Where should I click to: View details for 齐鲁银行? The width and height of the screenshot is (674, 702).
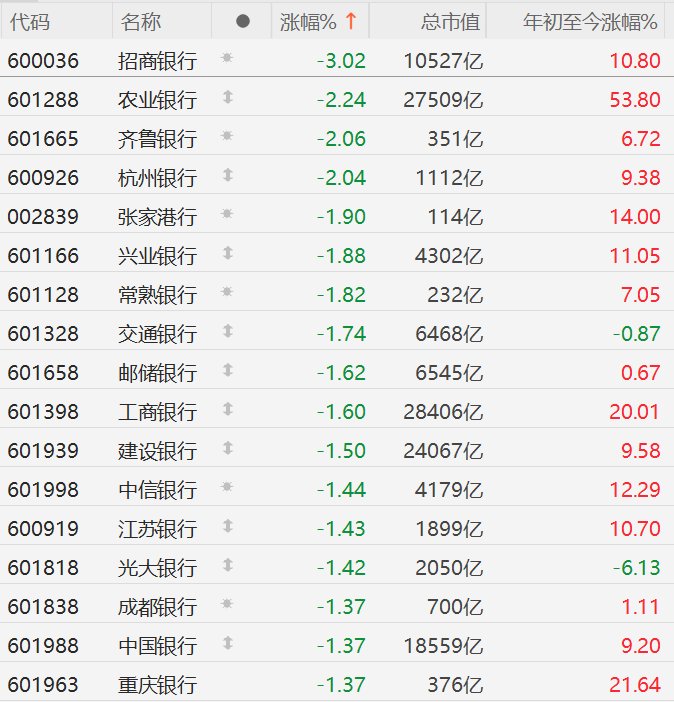pyautogui.click(x=157, y=138)
